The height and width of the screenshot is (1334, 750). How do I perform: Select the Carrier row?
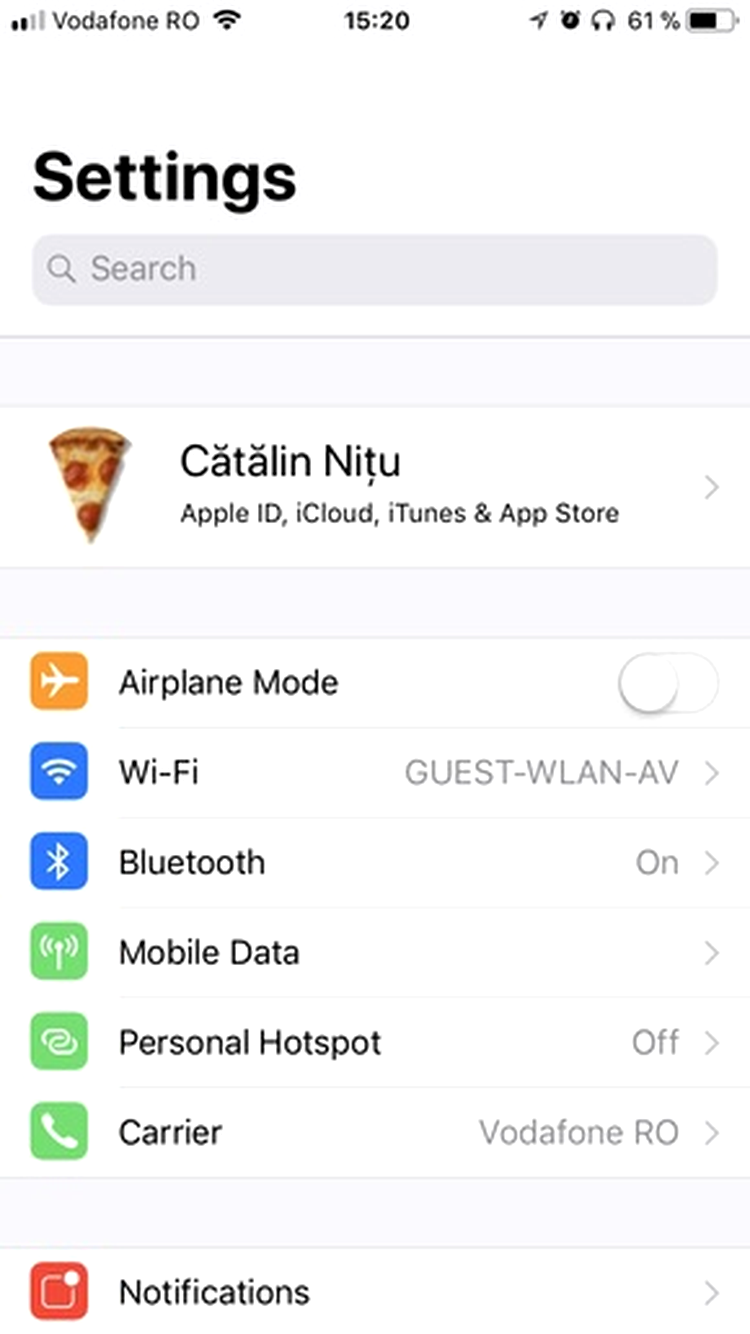point(374,1133)
